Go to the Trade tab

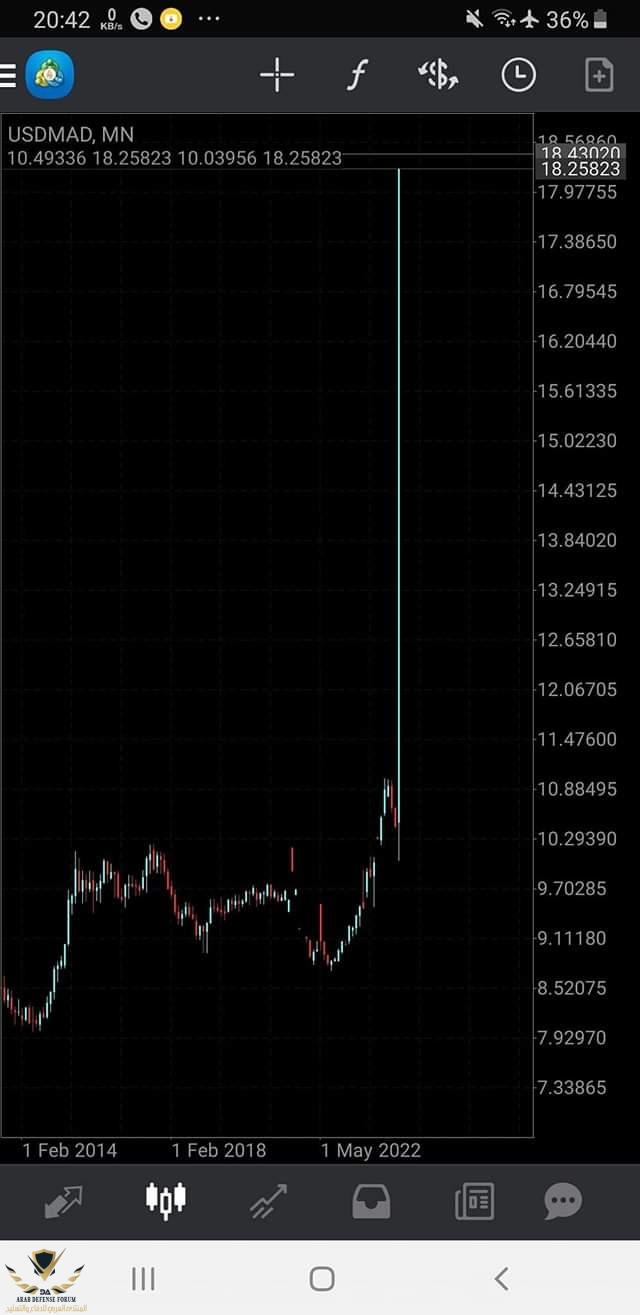[268, 1200]
